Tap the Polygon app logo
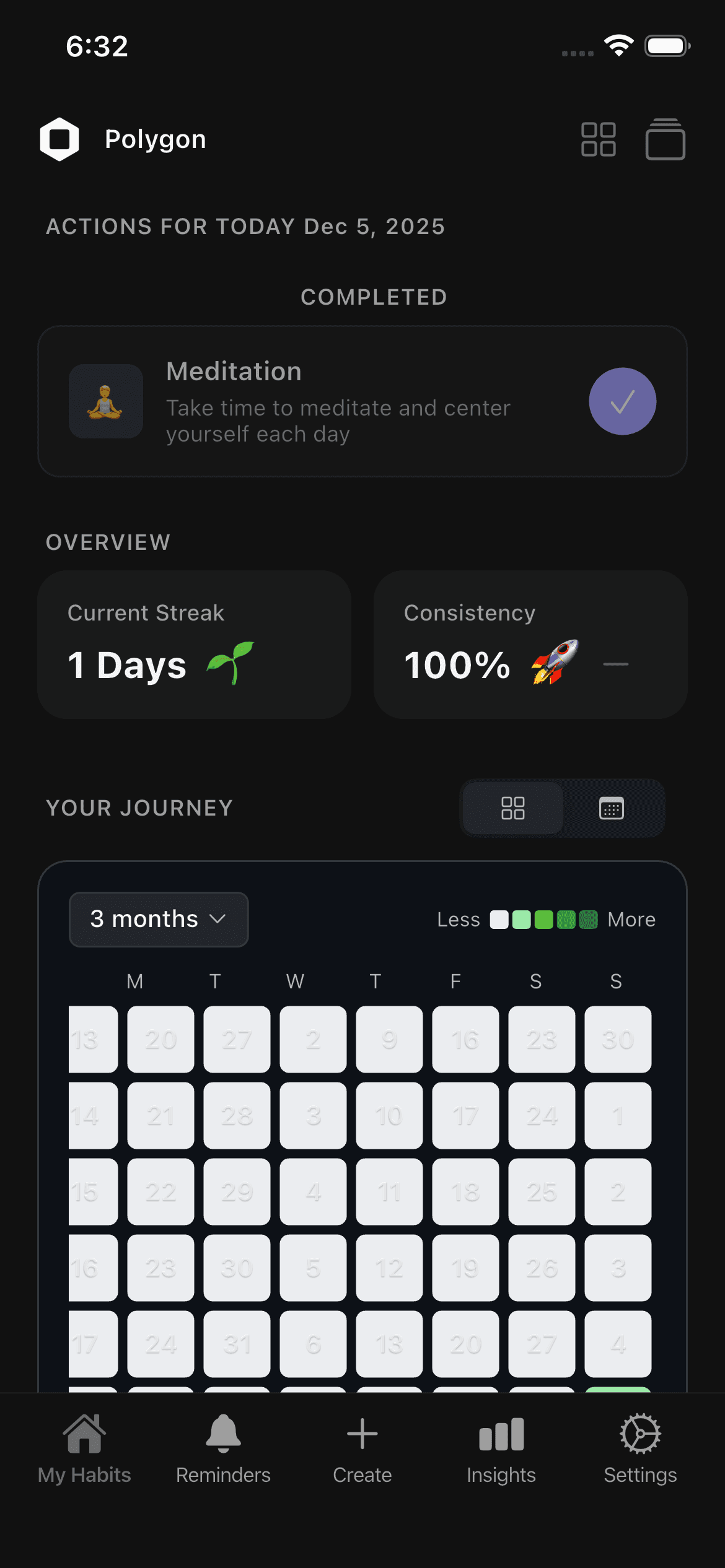 tap(59, 139)
